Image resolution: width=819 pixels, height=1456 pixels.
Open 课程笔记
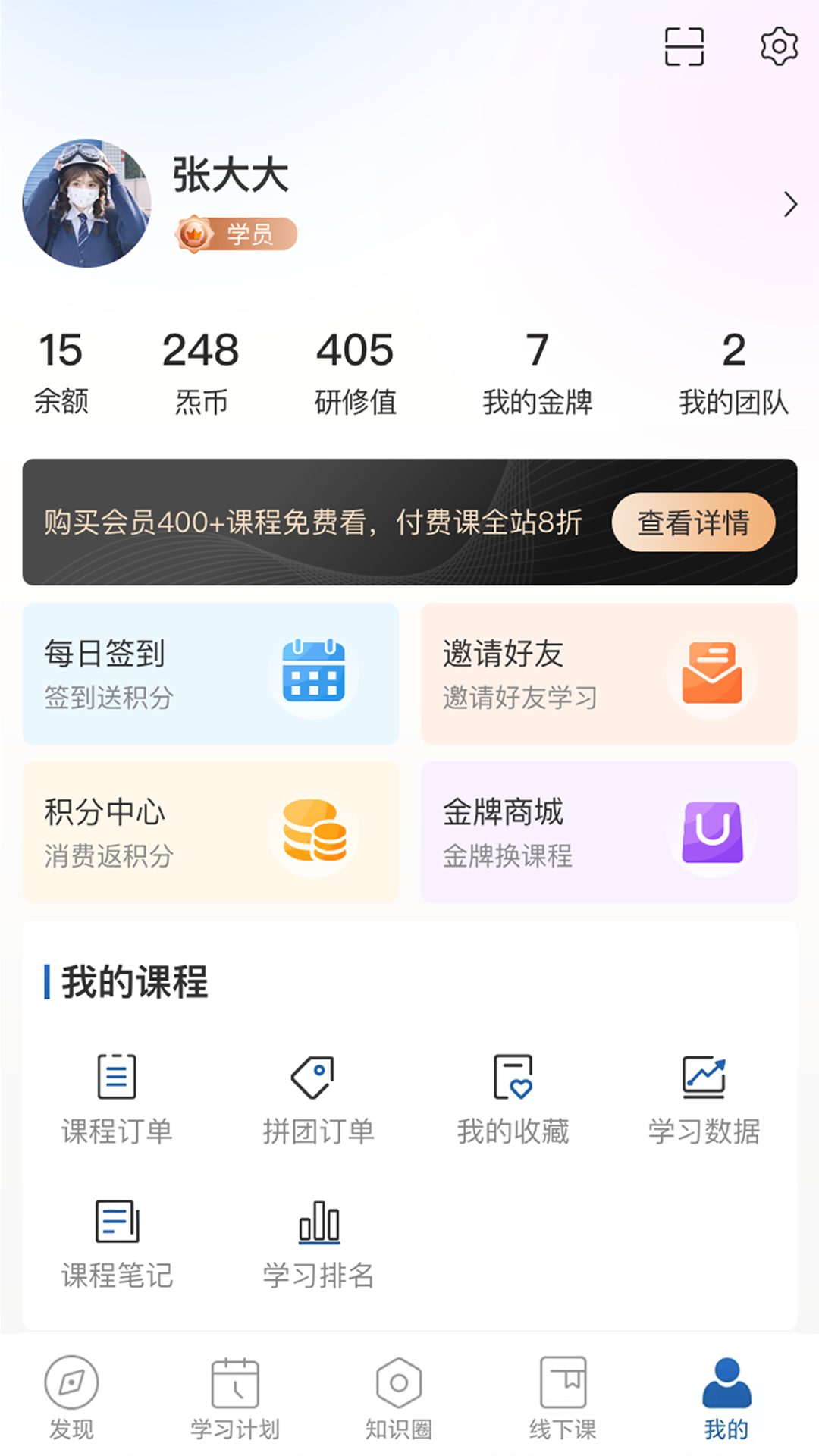[117, 1242]
